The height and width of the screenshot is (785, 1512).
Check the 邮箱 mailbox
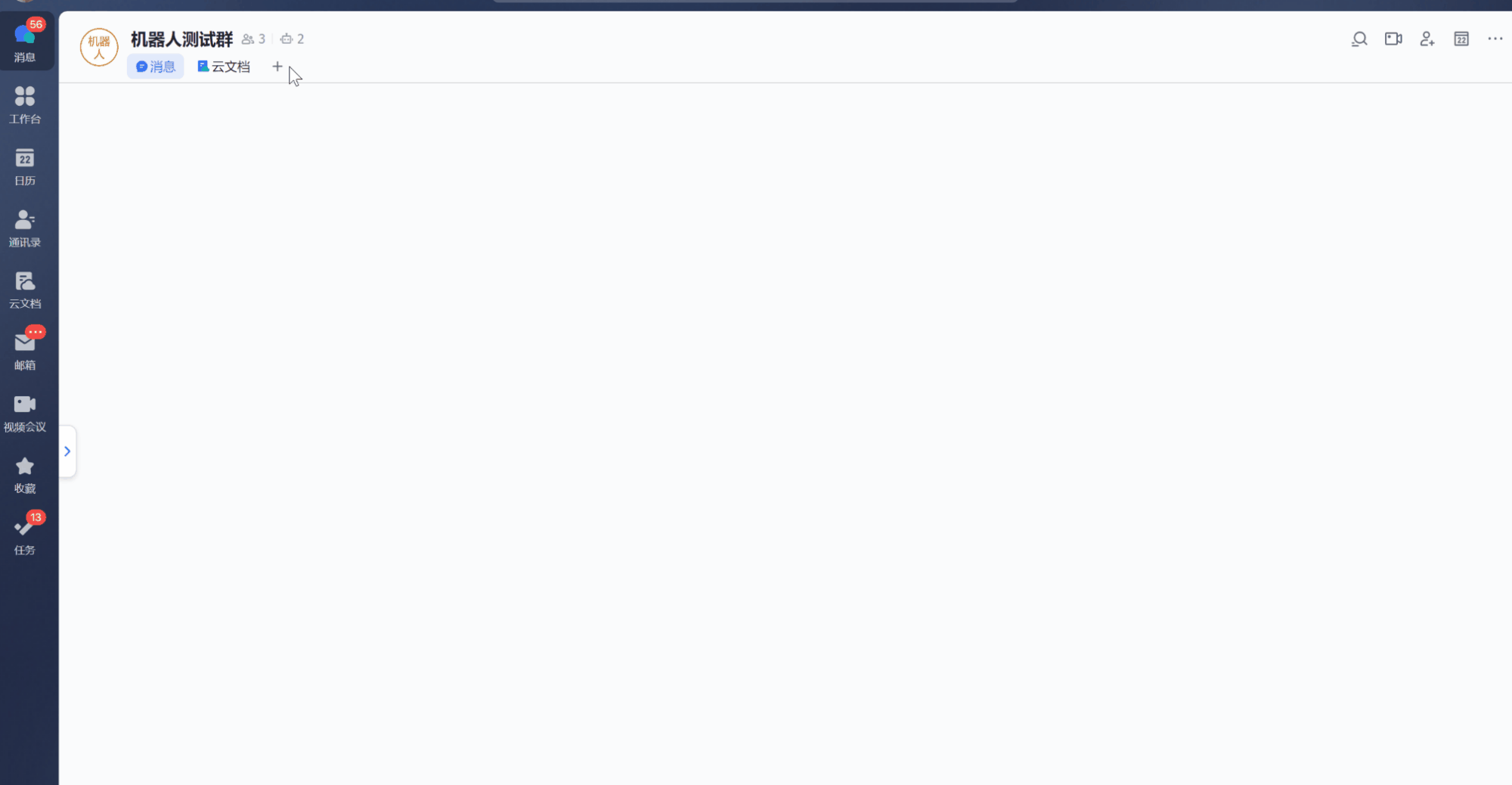pos(25,351)
